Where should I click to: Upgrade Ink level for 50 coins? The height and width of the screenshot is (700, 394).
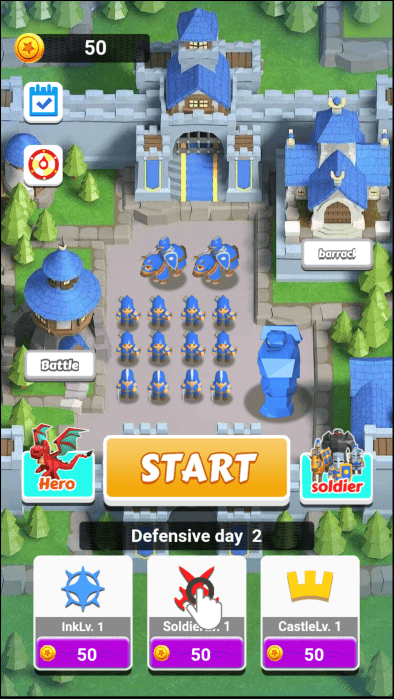[x=83, y=654]
